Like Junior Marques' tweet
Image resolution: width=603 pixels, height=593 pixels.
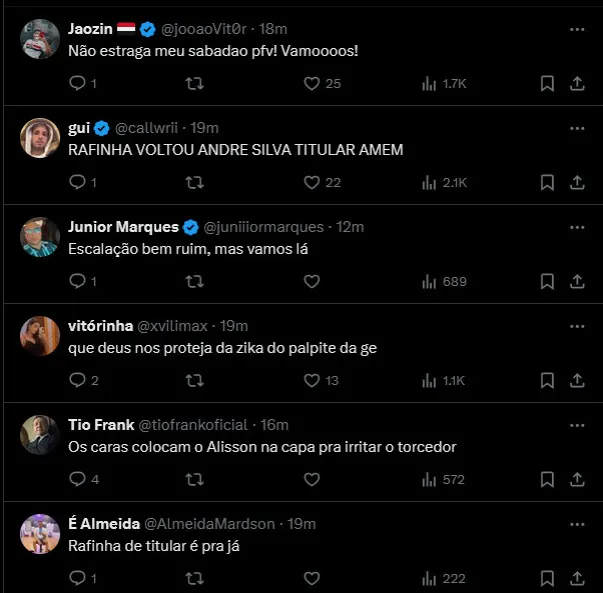[311, 281]
